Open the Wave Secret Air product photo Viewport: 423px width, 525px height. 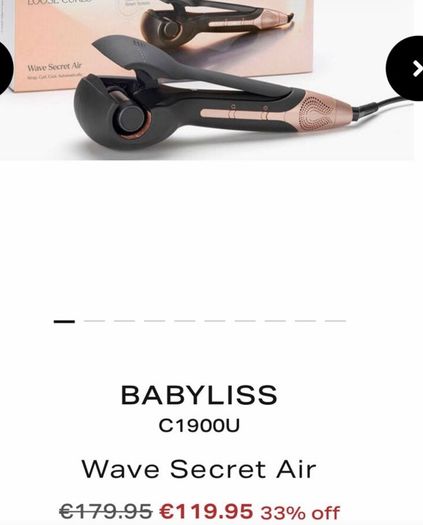tap(207, 80)
